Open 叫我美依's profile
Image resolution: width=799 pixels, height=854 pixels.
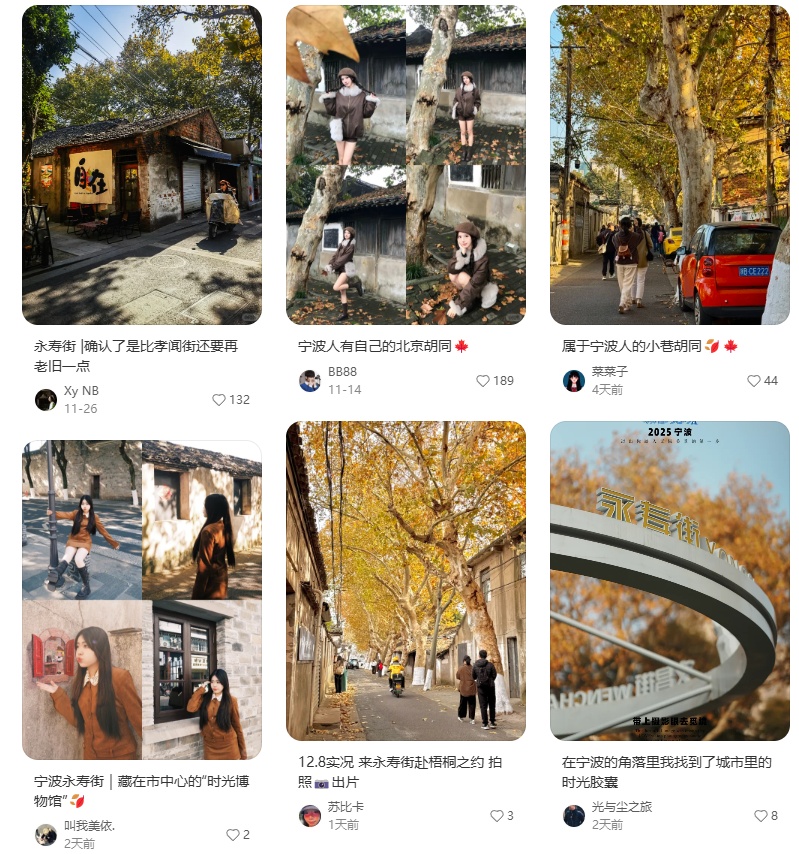(46, 835)
